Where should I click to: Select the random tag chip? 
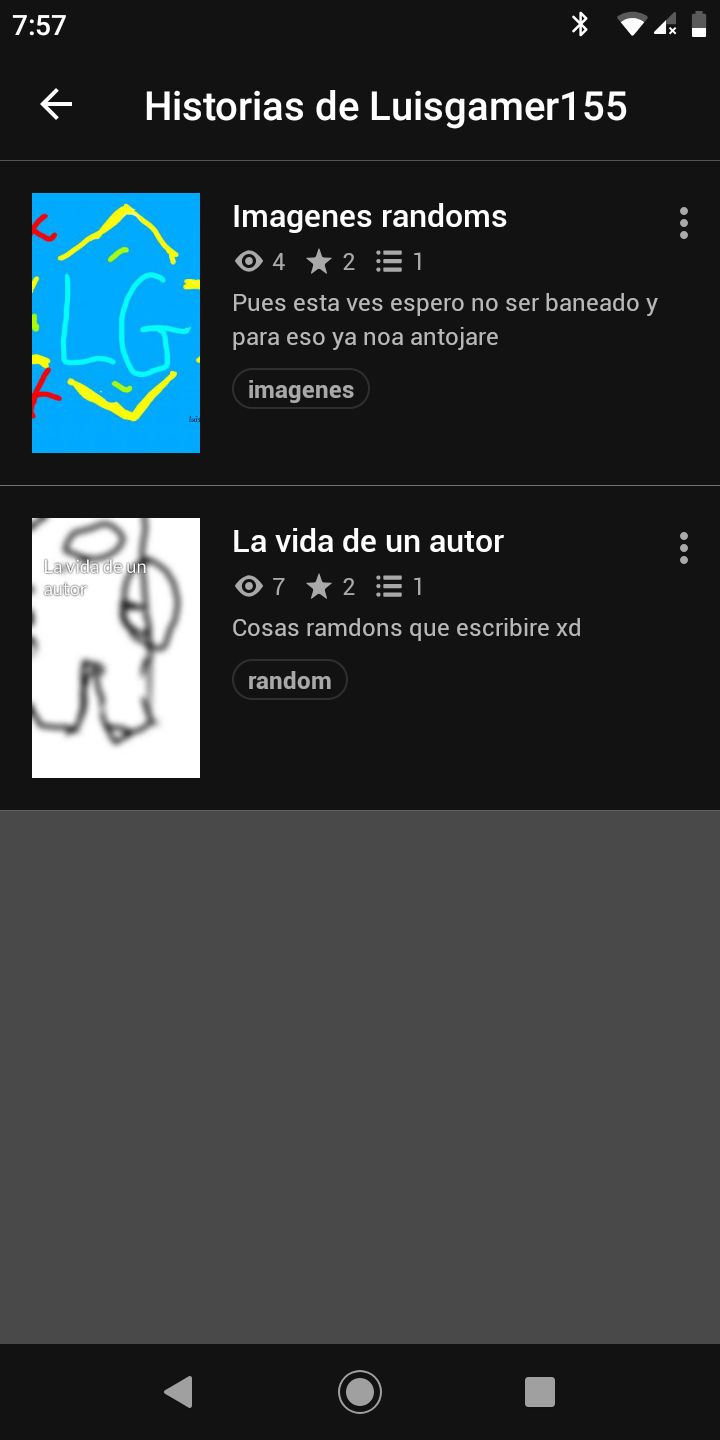coord(289,680)
